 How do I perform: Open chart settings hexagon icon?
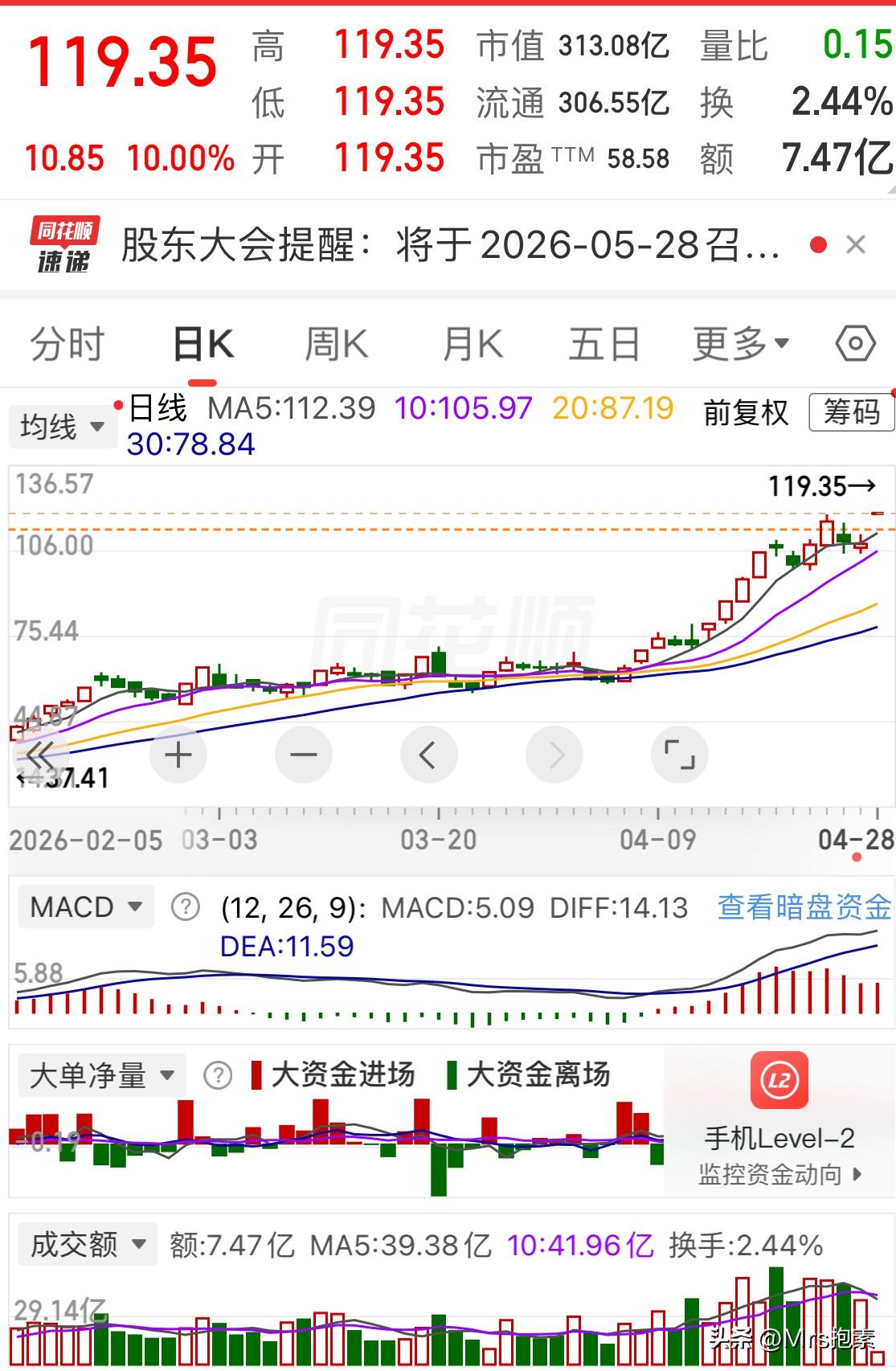(855, 345)
